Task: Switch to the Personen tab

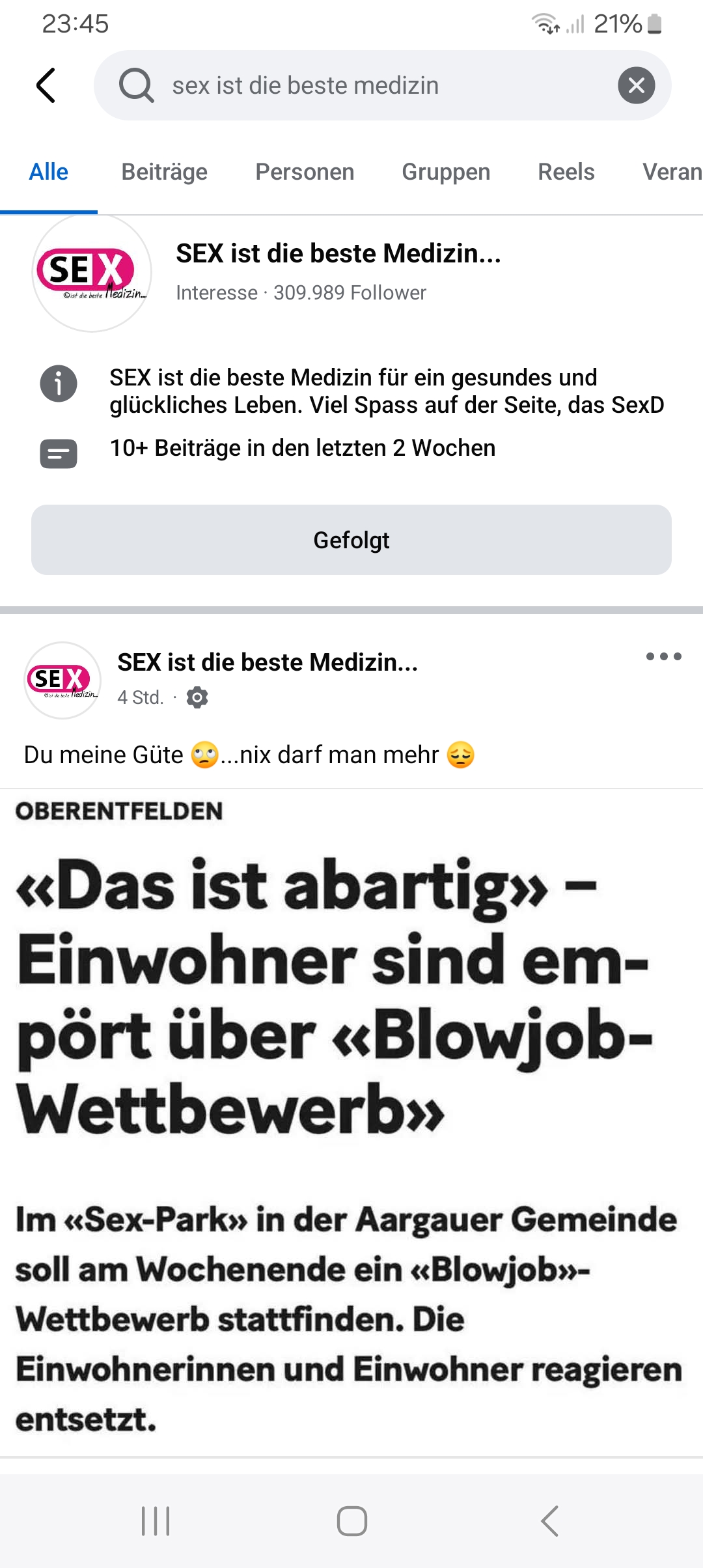Action: 305,172
